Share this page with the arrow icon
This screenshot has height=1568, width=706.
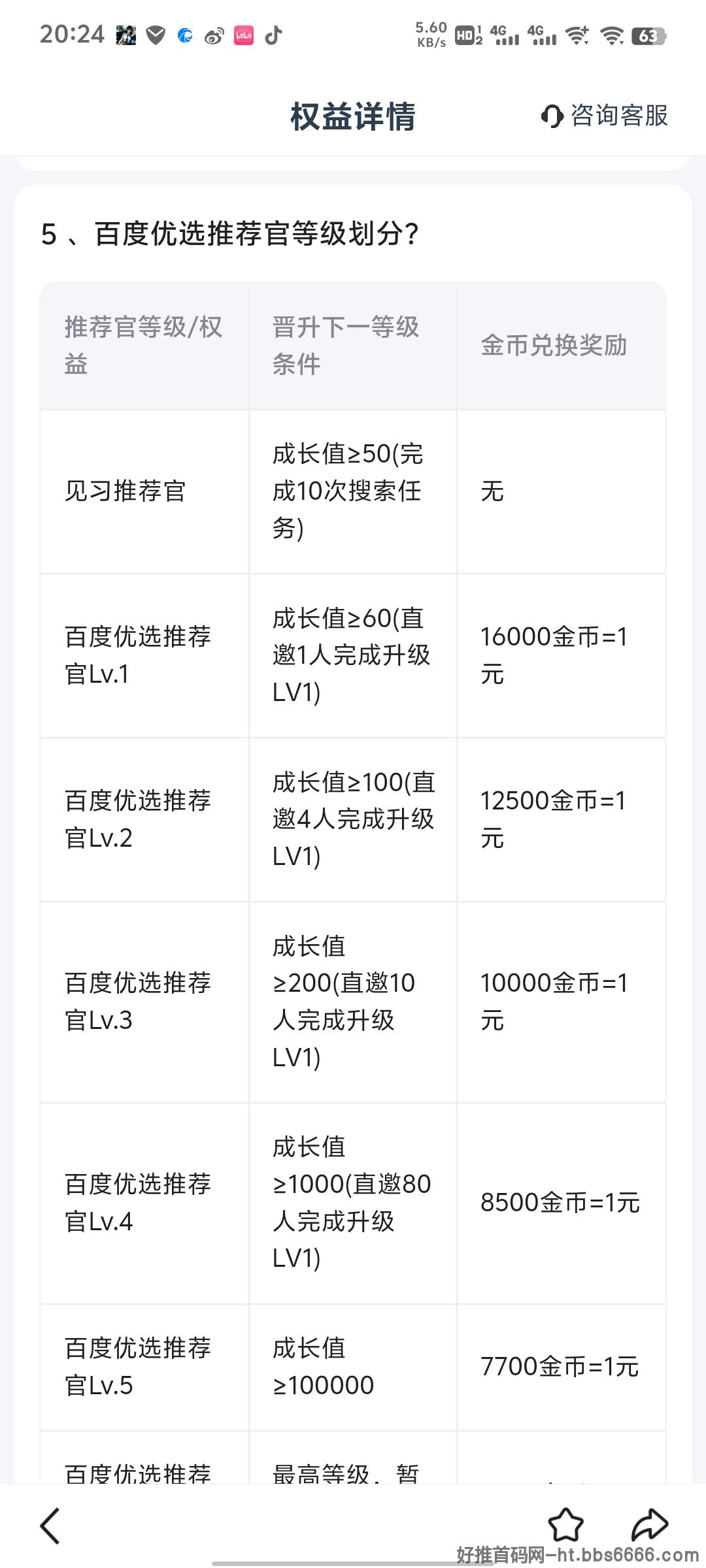650,1525
